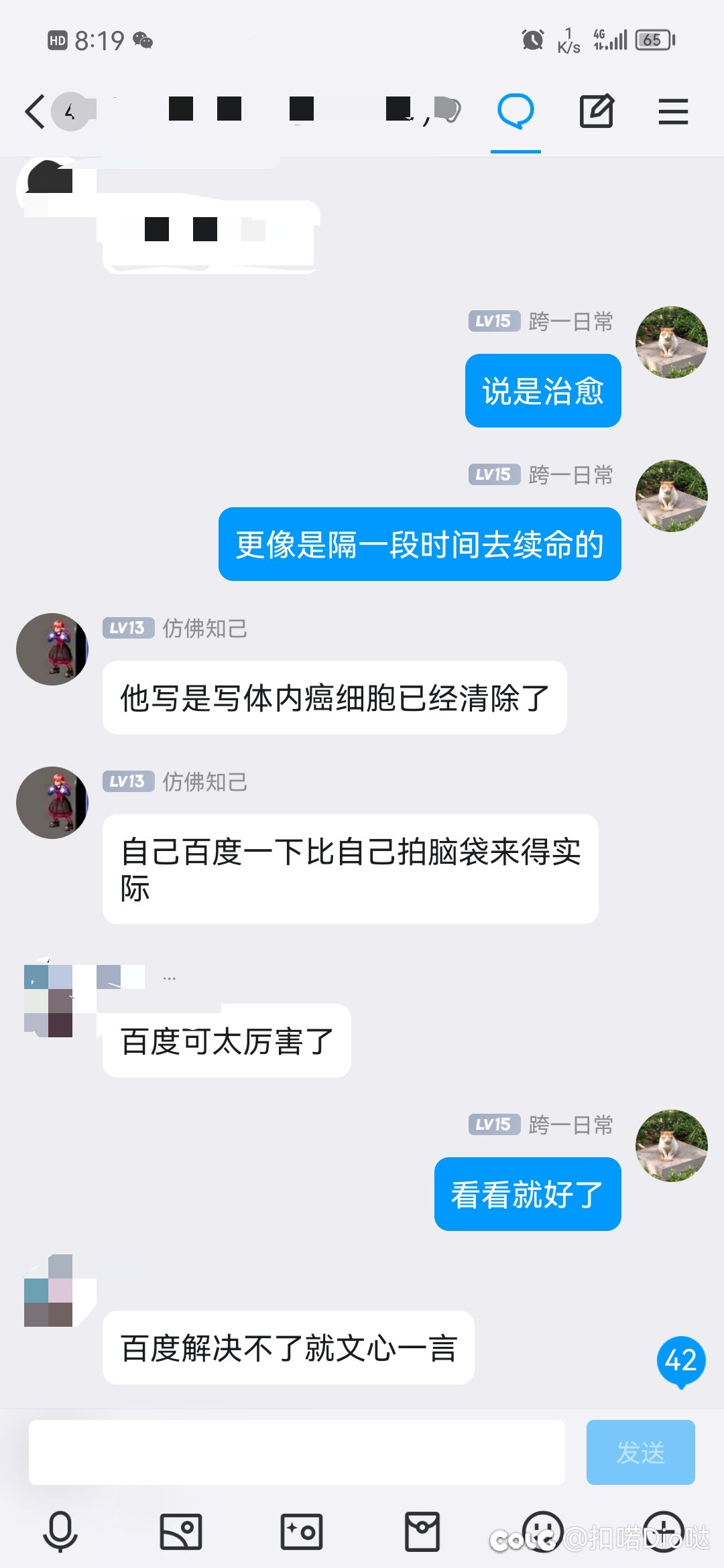Open the red envelope icon
Image resolution: width=724 pixels, height=1568 pixels.
tap(422, 1532)
